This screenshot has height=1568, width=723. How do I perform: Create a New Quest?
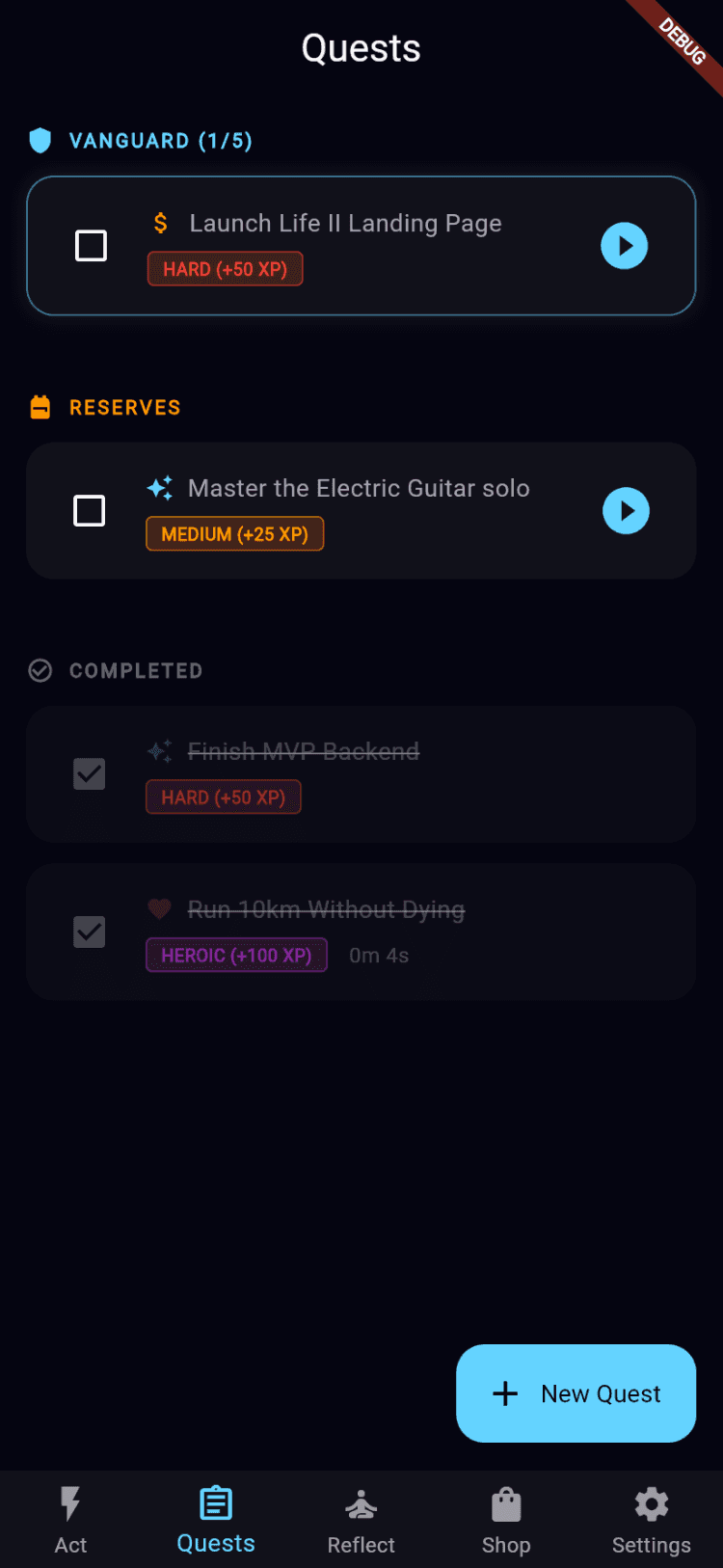pyautogui.click(x=576, y=1393)
